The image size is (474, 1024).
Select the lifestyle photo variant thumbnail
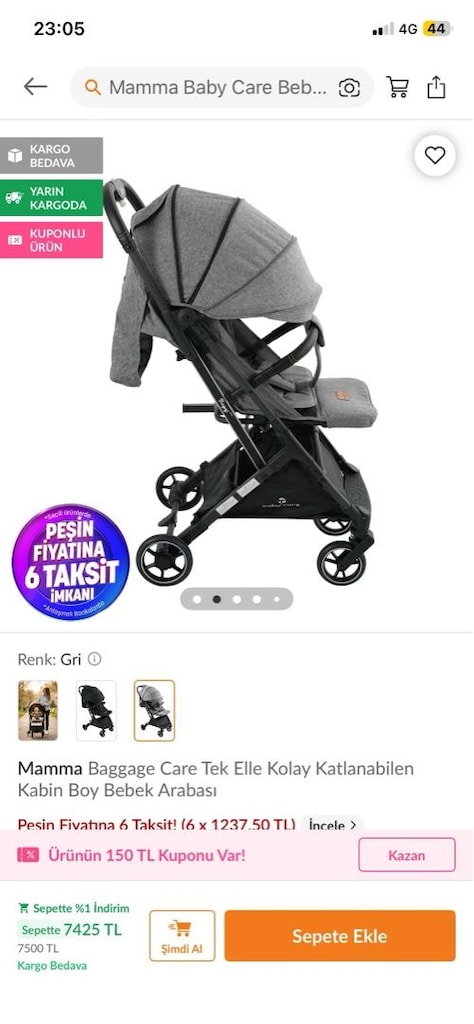click(x=38, y=711)
